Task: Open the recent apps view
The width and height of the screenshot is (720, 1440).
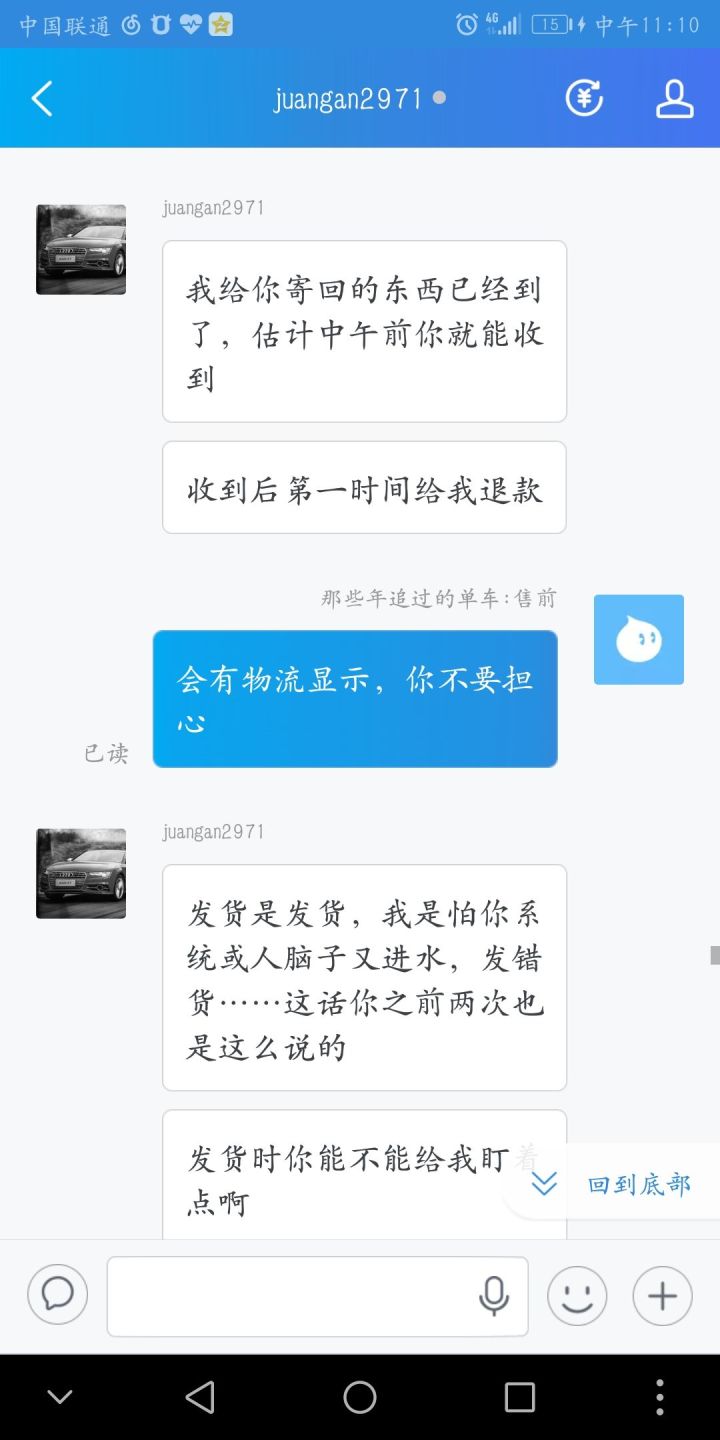Action: (519, 1397)
